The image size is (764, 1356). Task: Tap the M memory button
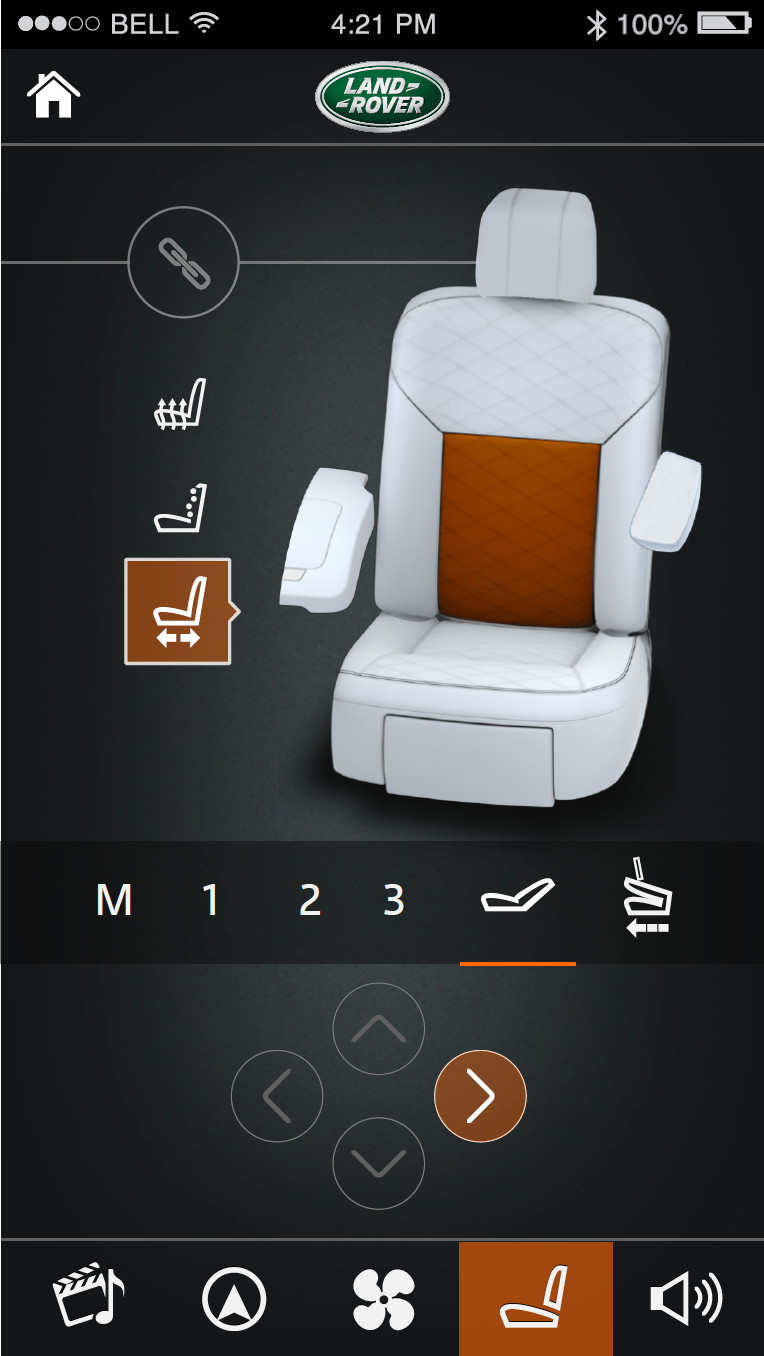click(114, 902)
